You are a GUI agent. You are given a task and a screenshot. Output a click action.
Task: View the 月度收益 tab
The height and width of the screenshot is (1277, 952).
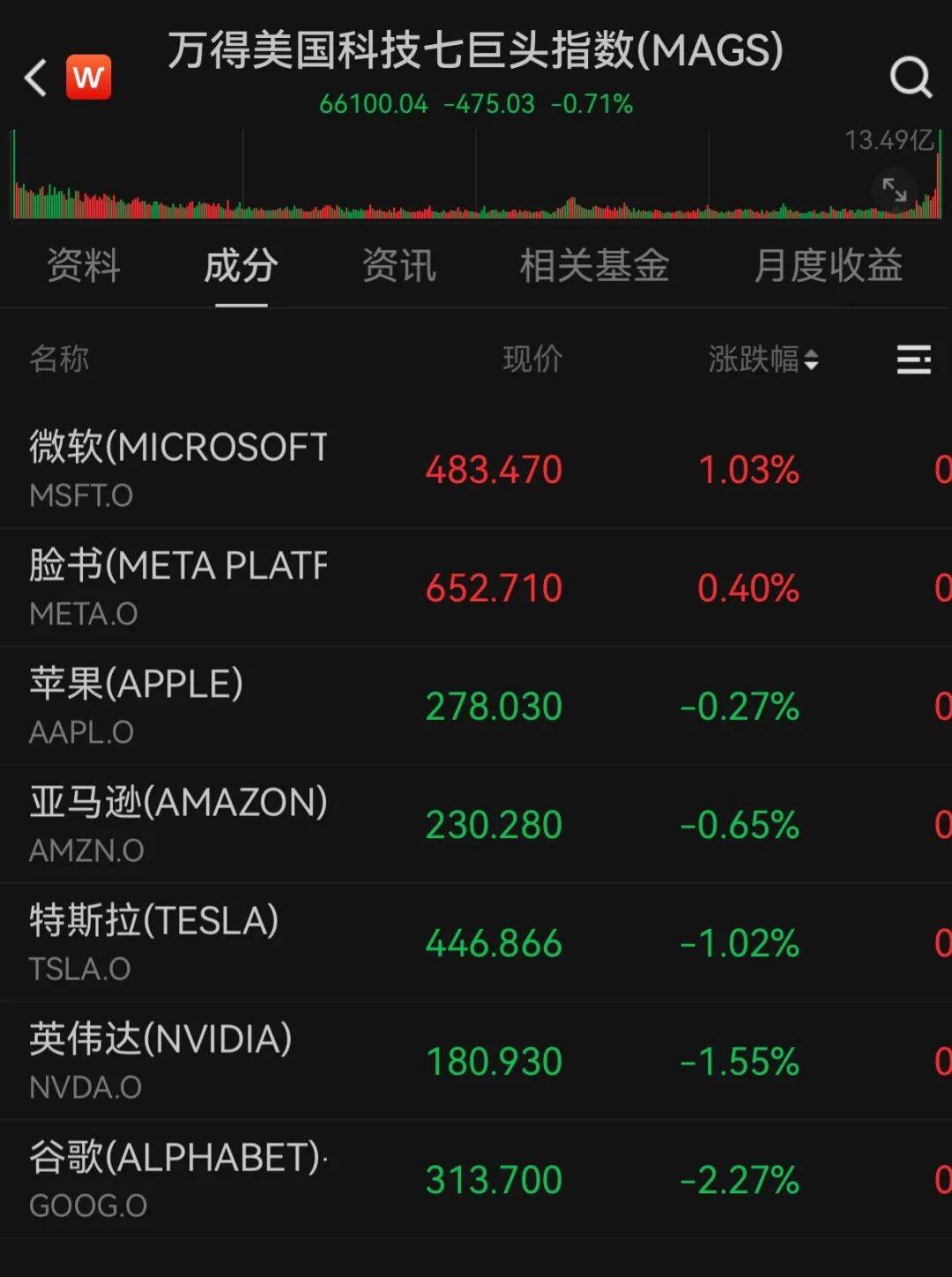[828, 266]
